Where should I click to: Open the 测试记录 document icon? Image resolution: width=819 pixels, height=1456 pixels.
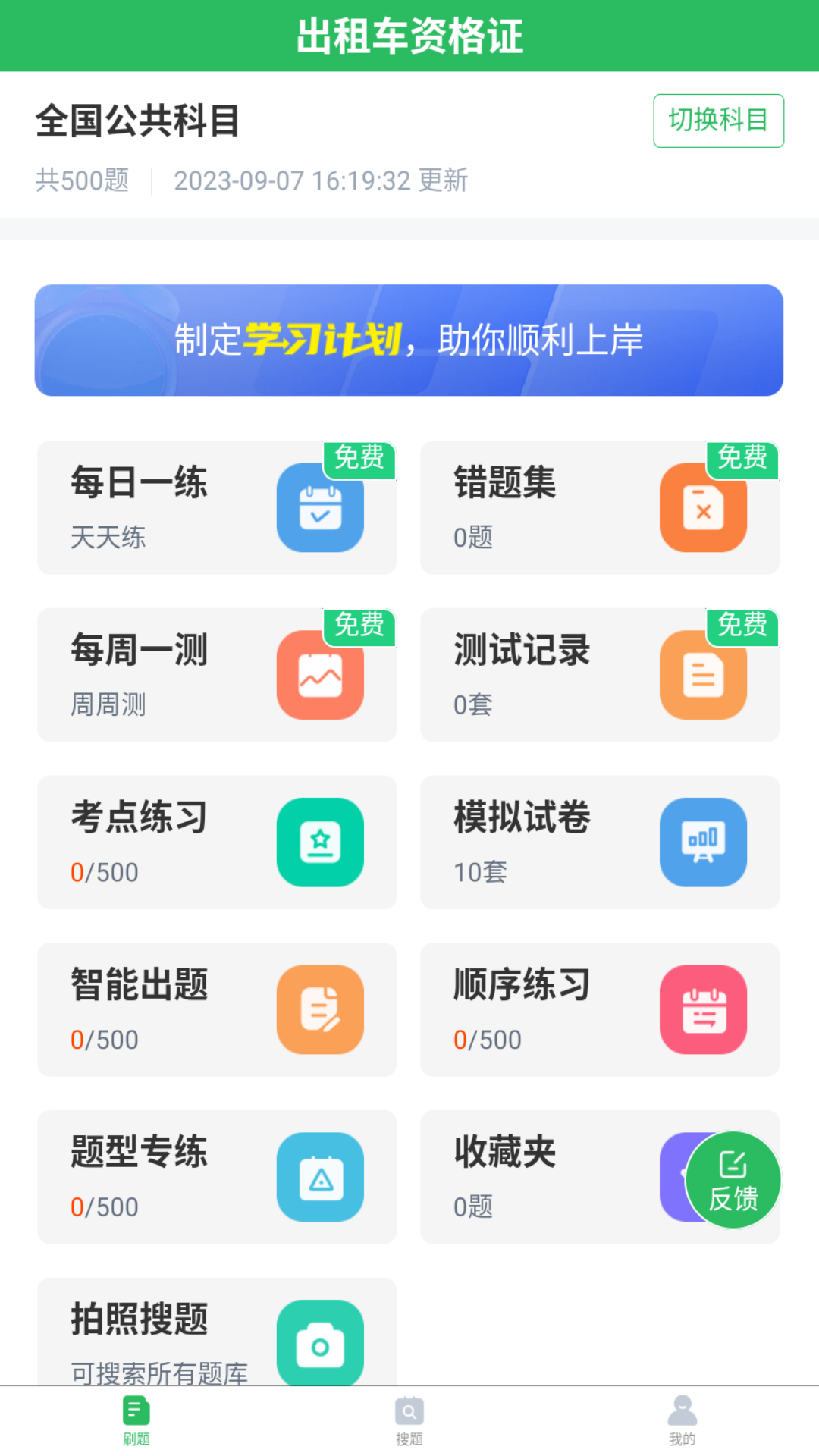coord(703,675)
